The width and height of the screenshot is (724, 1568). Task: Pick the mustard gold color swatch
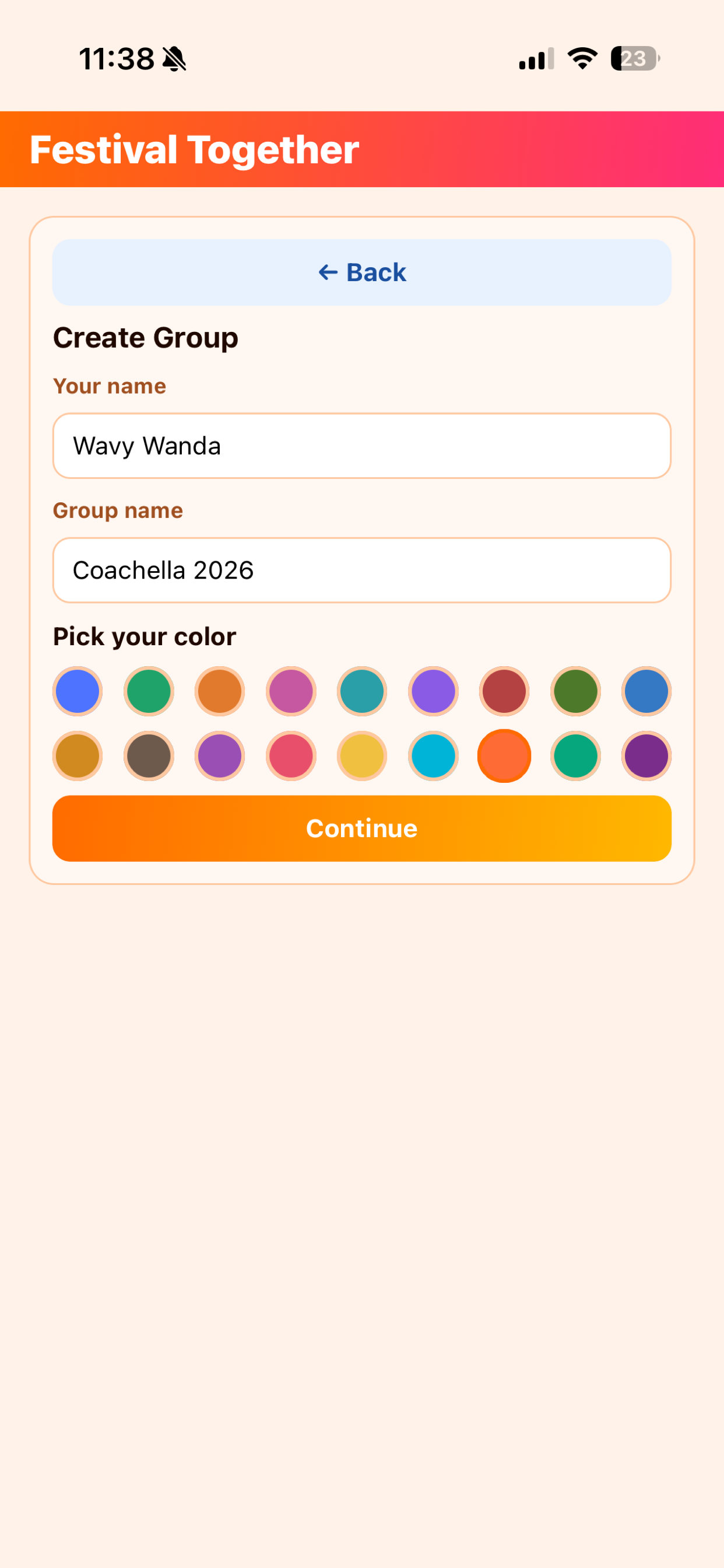pos(78,755)
